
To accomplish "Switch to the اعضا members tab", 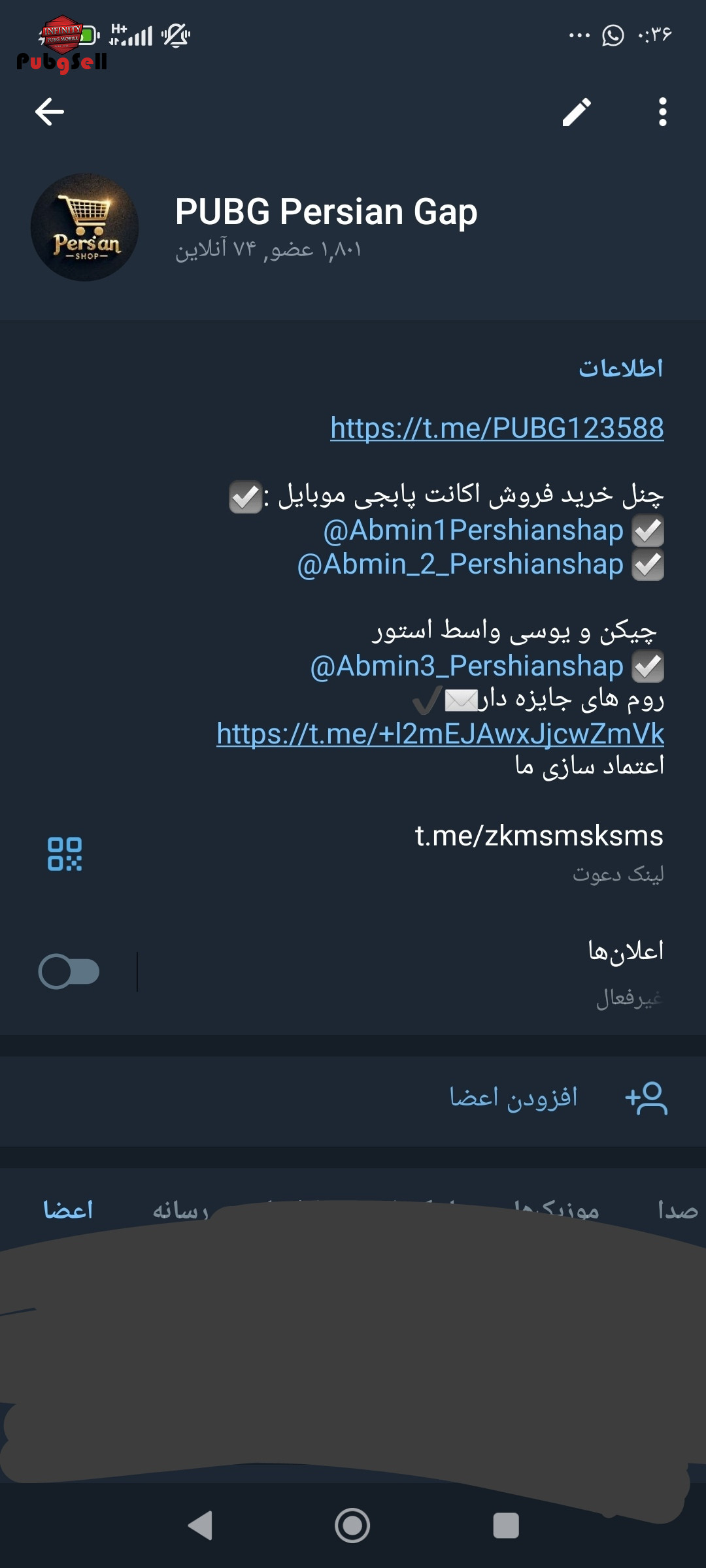I will [68, 1210].
